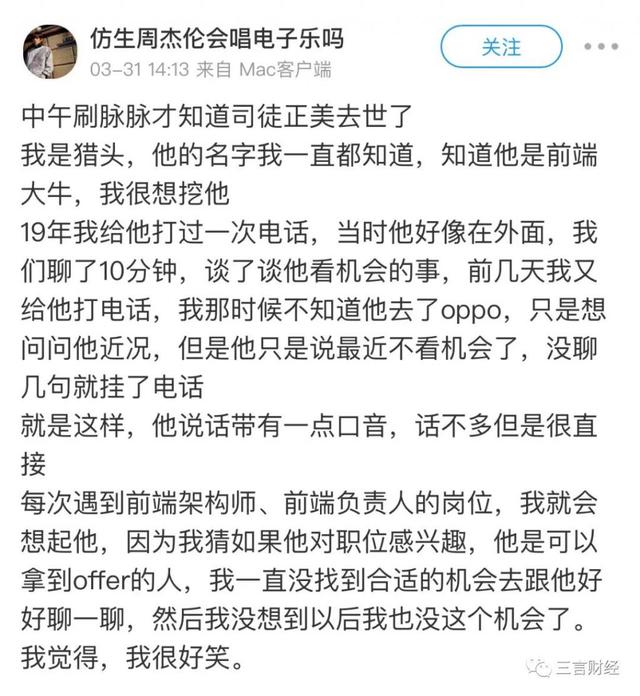Viewport: 640px width, 696px height.
Task: Open profile of 仿生周杰伦会唱电子乐吗
Action: click(x=216, y=38)
